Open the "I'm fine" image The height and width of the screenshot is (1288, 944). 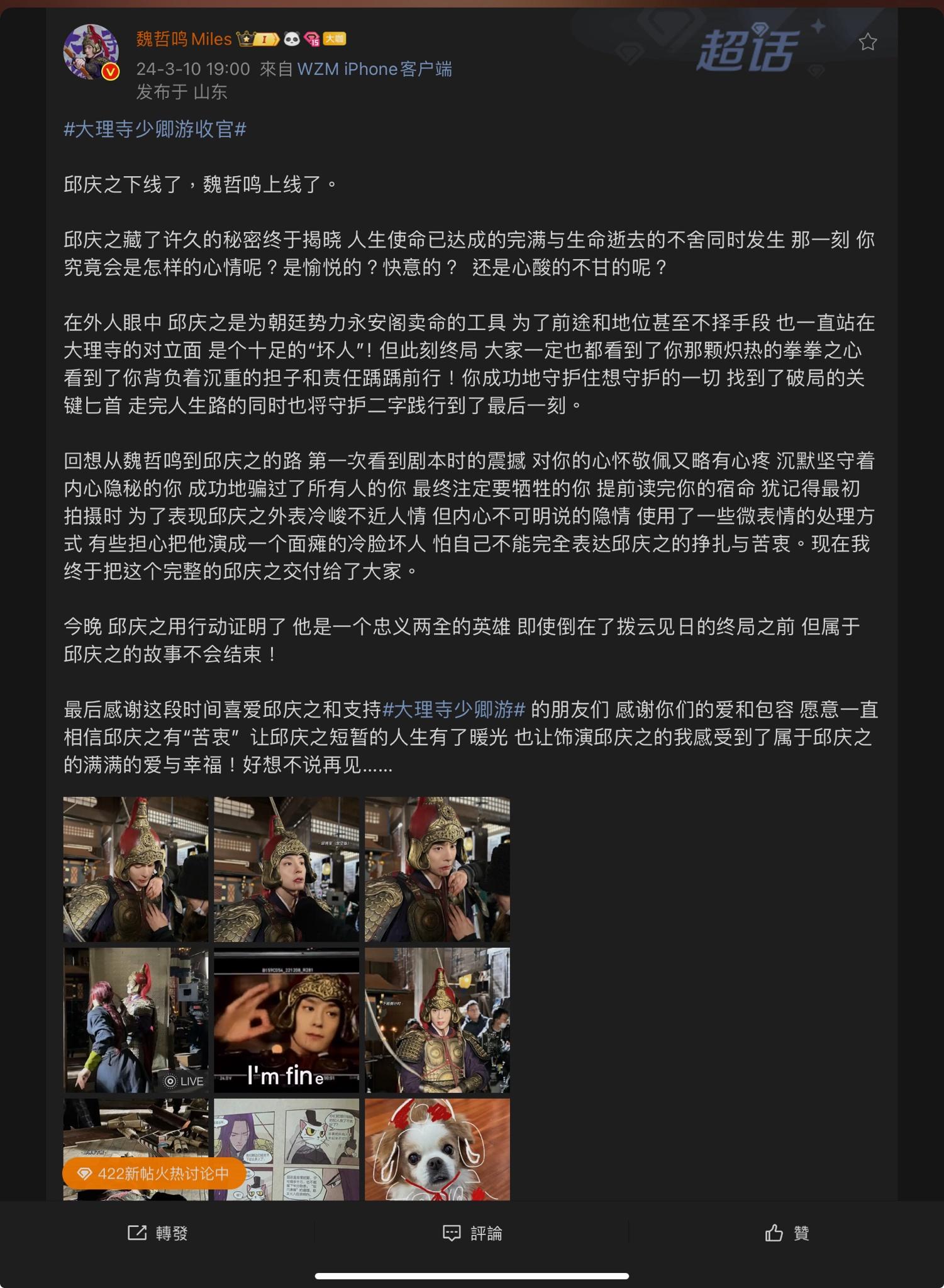point(286,1019)
